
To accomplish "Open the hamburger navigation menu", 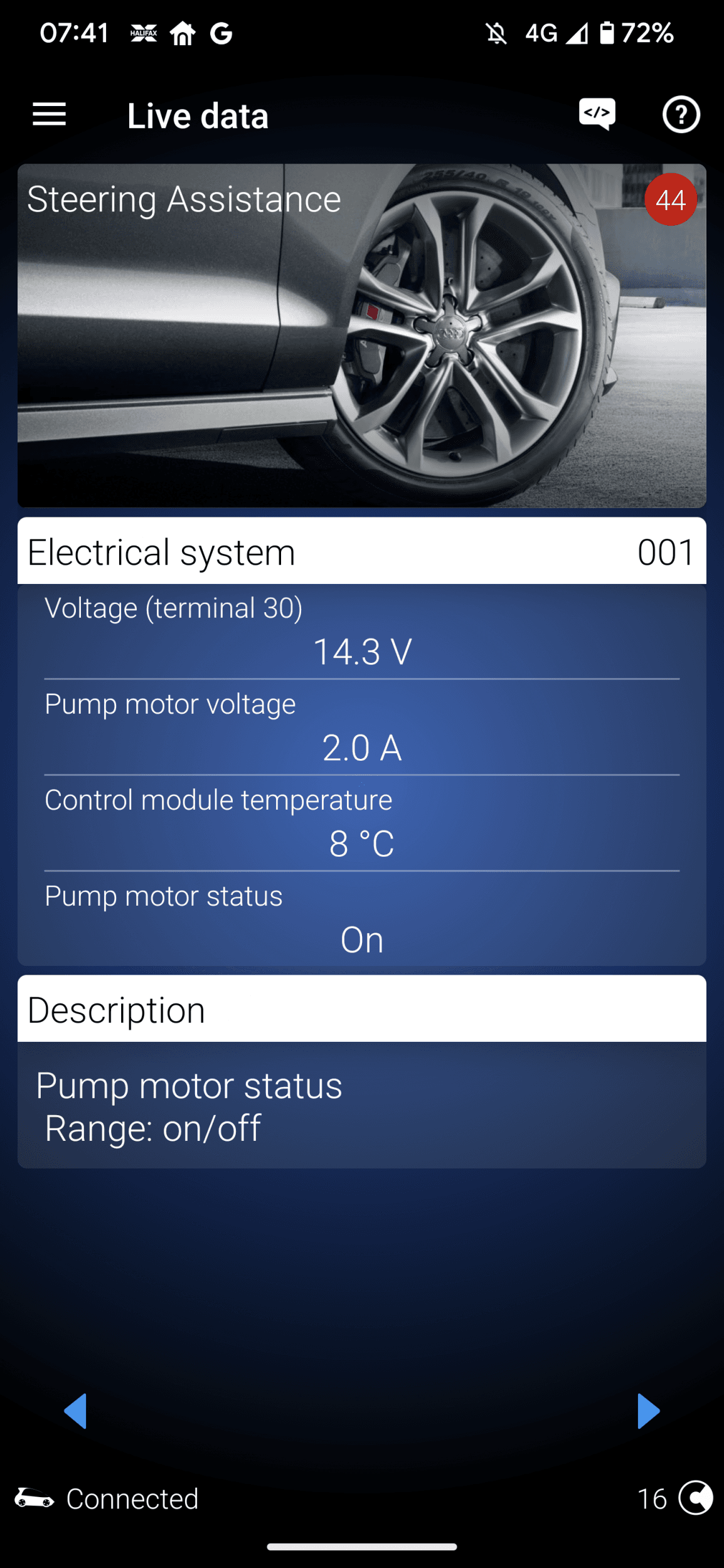I will pos(49,115).
